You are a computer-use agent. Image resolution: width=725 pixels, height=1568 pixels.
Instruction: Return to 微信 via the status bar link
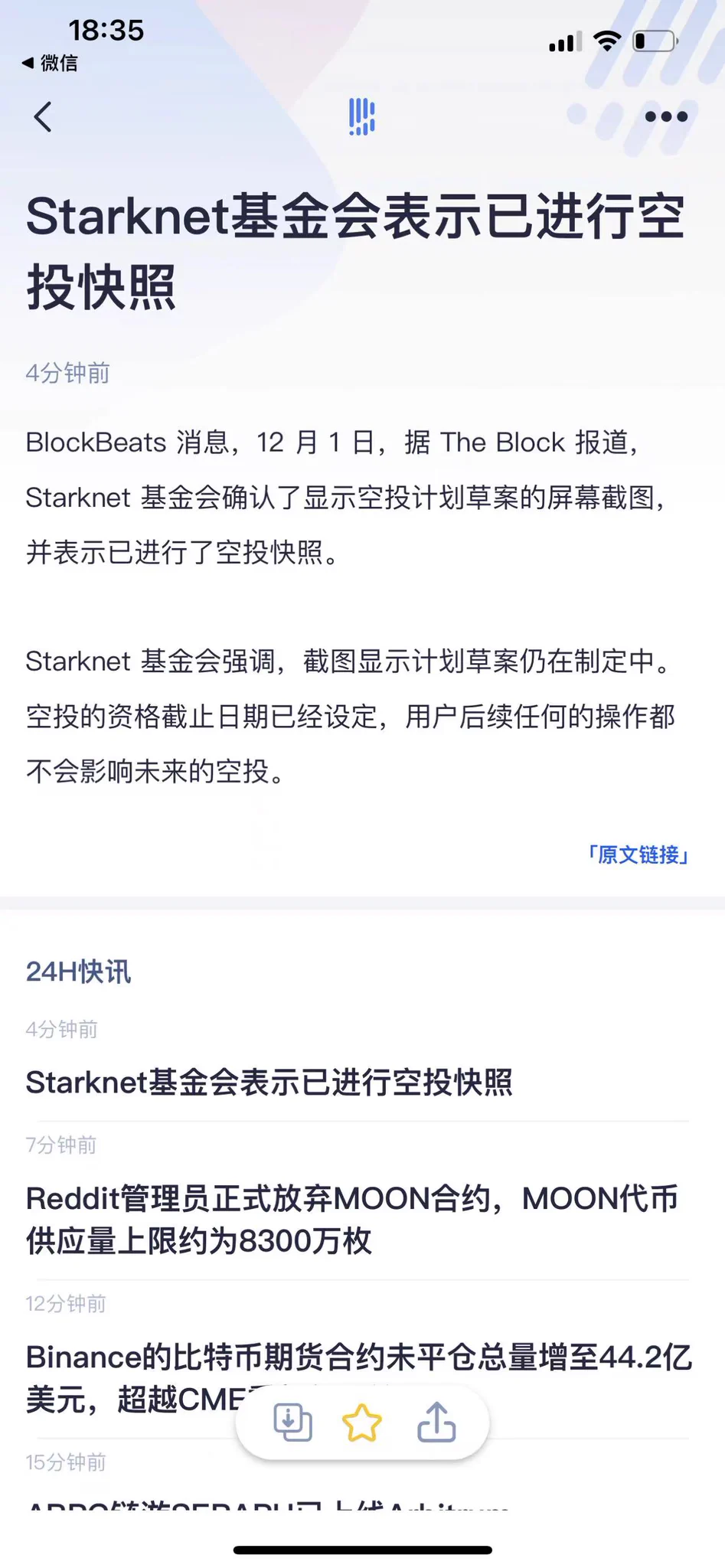51,63
